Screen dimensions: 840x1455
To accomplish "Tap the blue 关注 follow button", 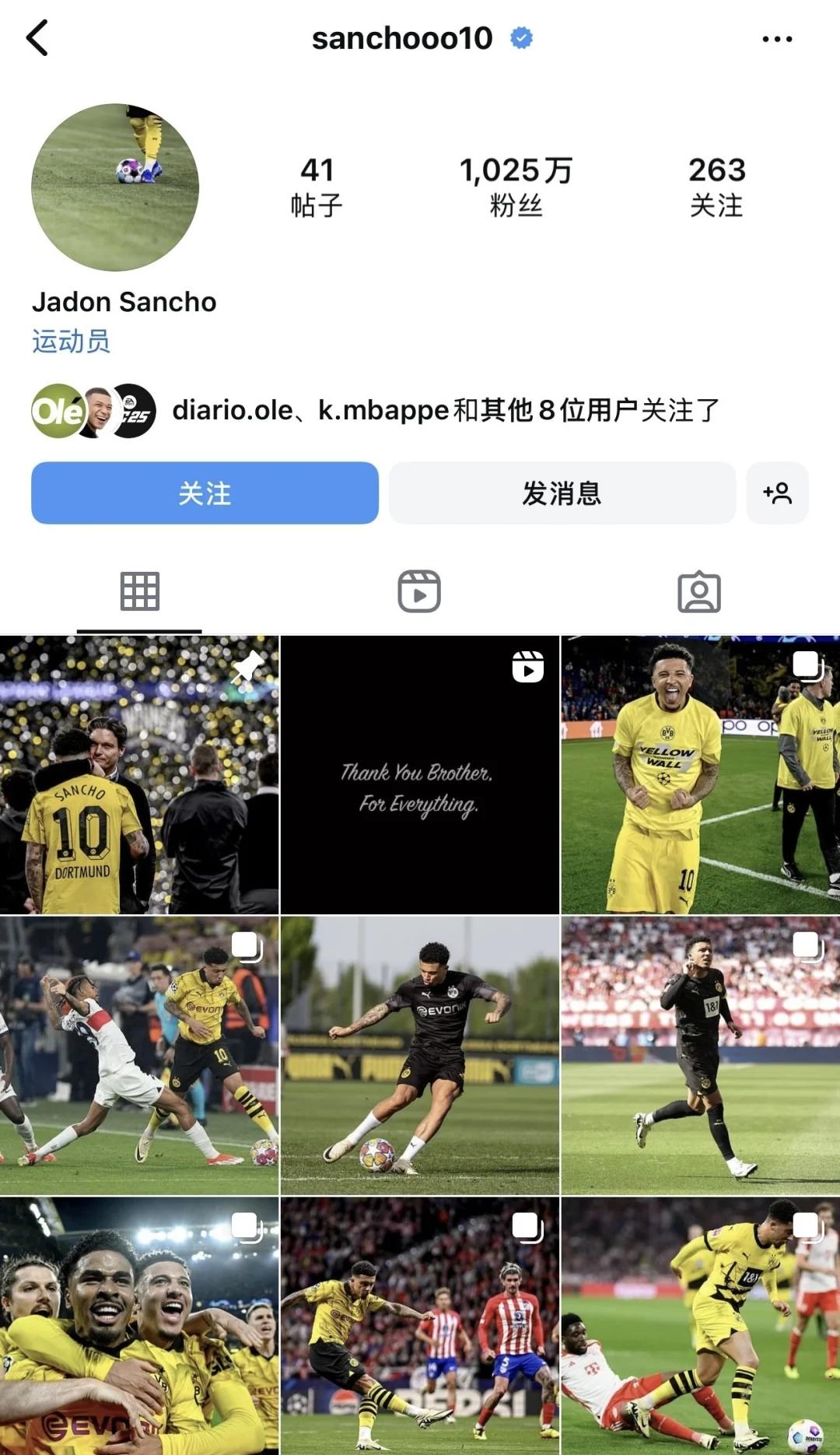I will [205, 493].
